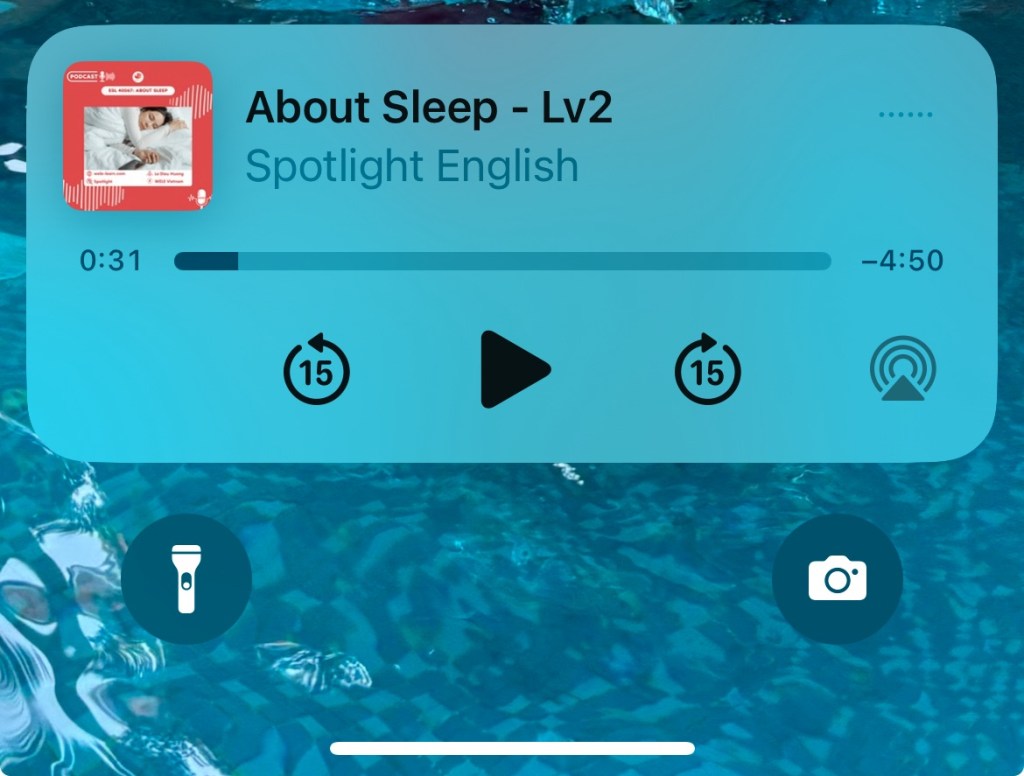Open the camera from lock screen

tap(837, 579)
